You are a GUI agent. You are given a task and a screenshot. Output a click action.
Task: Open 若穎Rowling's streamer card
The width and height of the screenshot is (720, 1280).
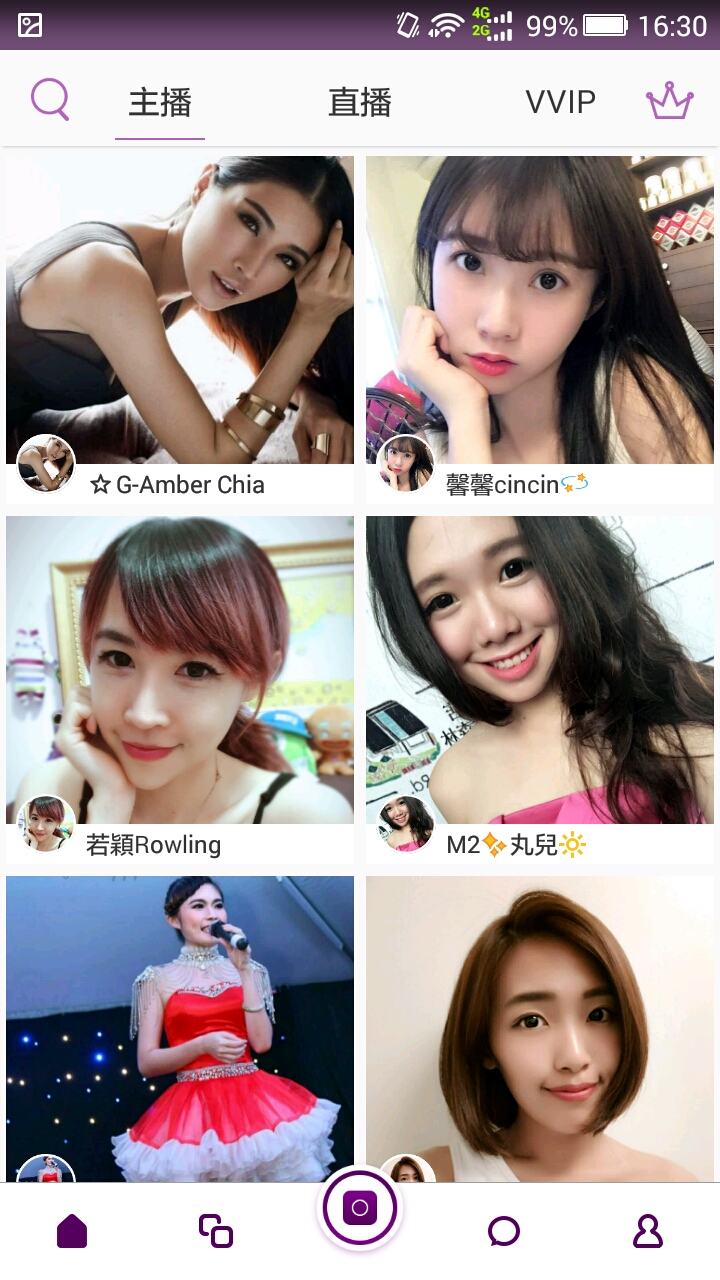click(x=180, y=670)
